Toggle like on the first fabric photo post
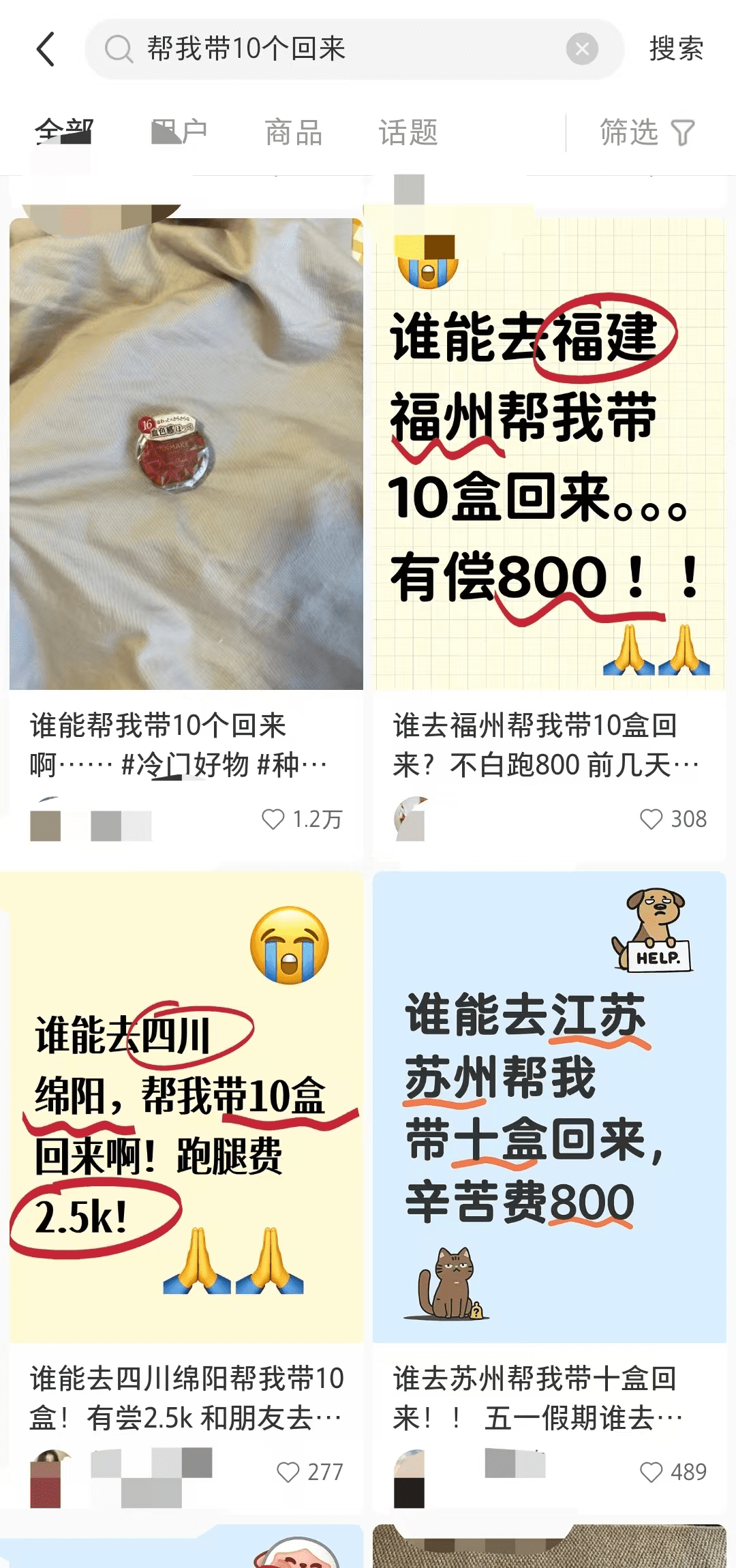Image resolution: width=736 pixels, height=1568 pixels. coord(271,820)
